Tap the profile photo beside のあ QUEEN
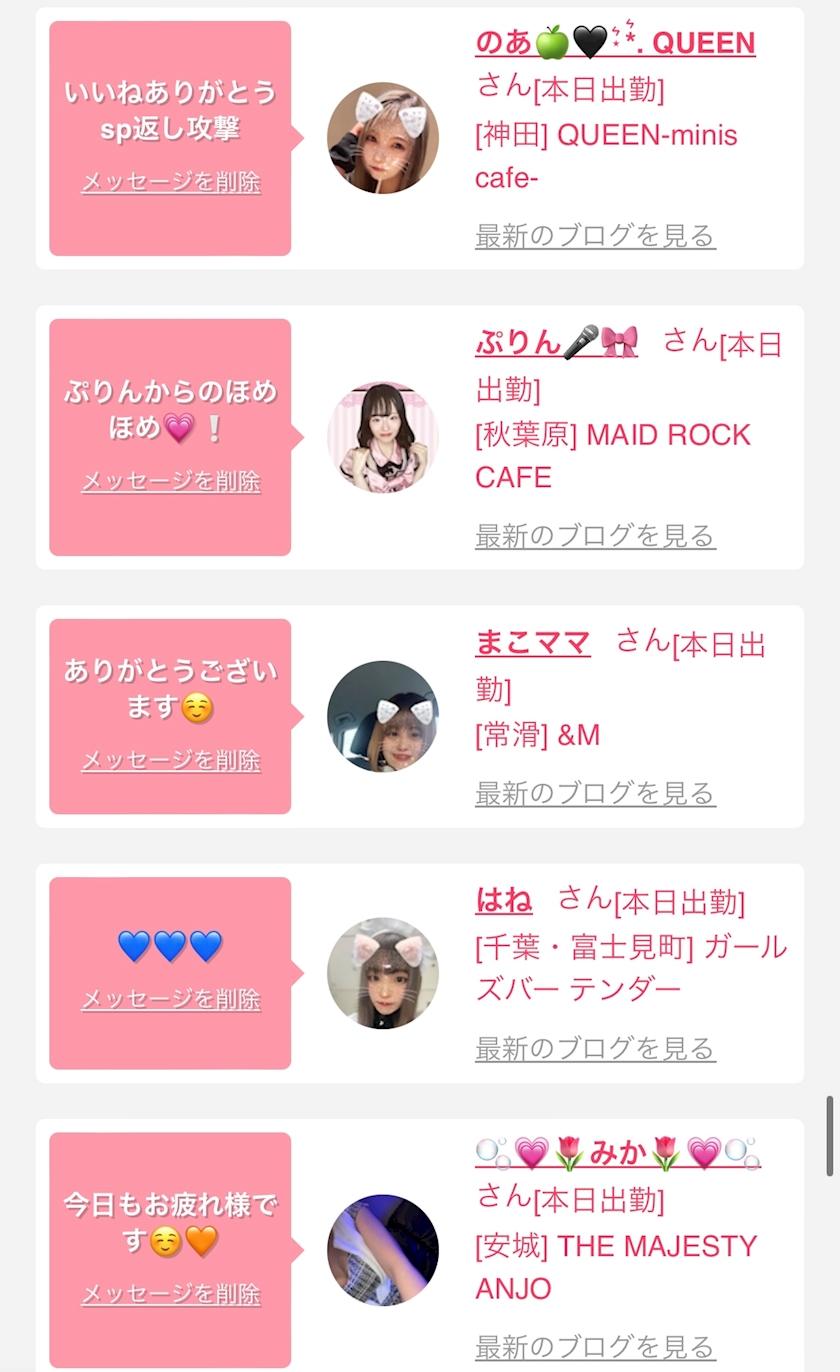The width and height of the screenshot is (840, 1372). (x=383, y=138)
